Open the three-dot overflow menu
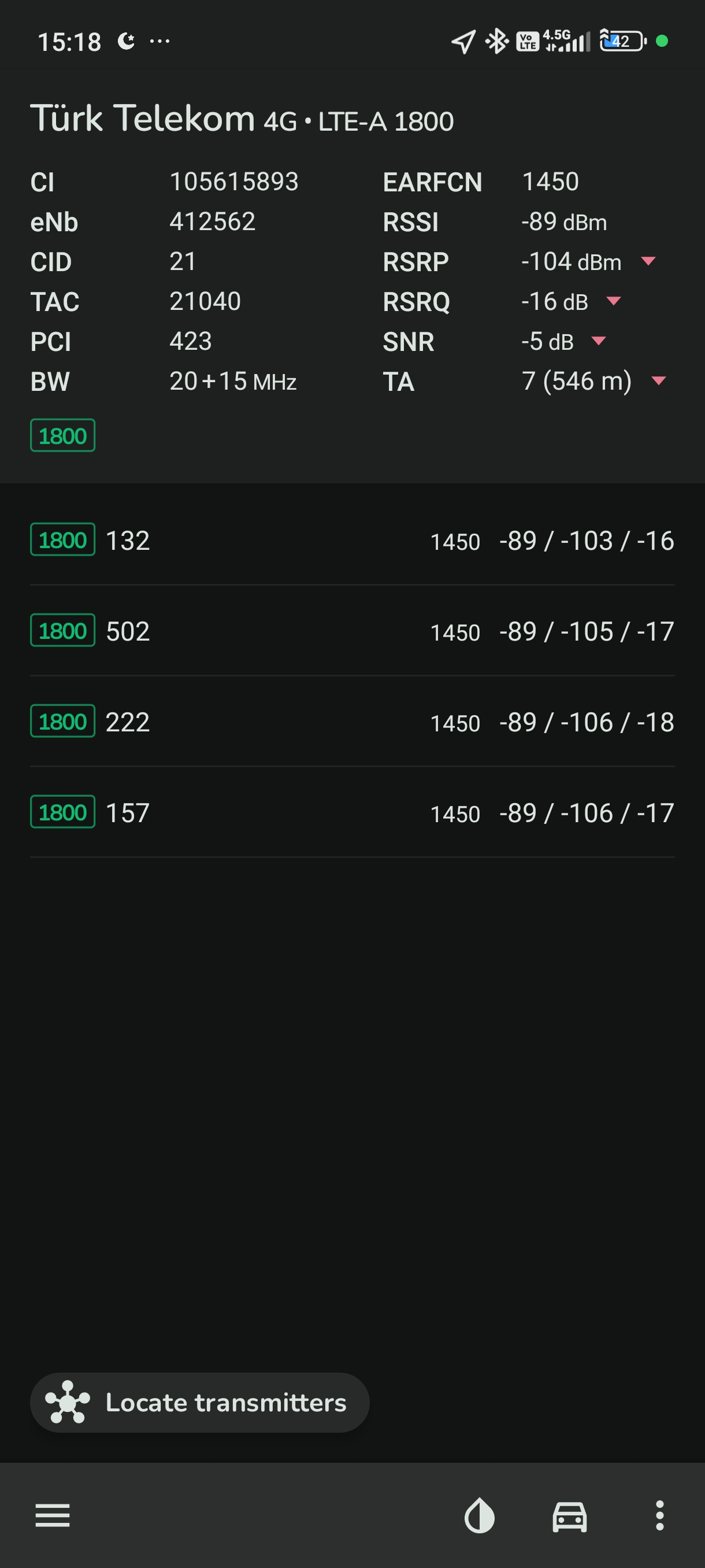This screenshot has height=1568, width=705. point(659,1515)
